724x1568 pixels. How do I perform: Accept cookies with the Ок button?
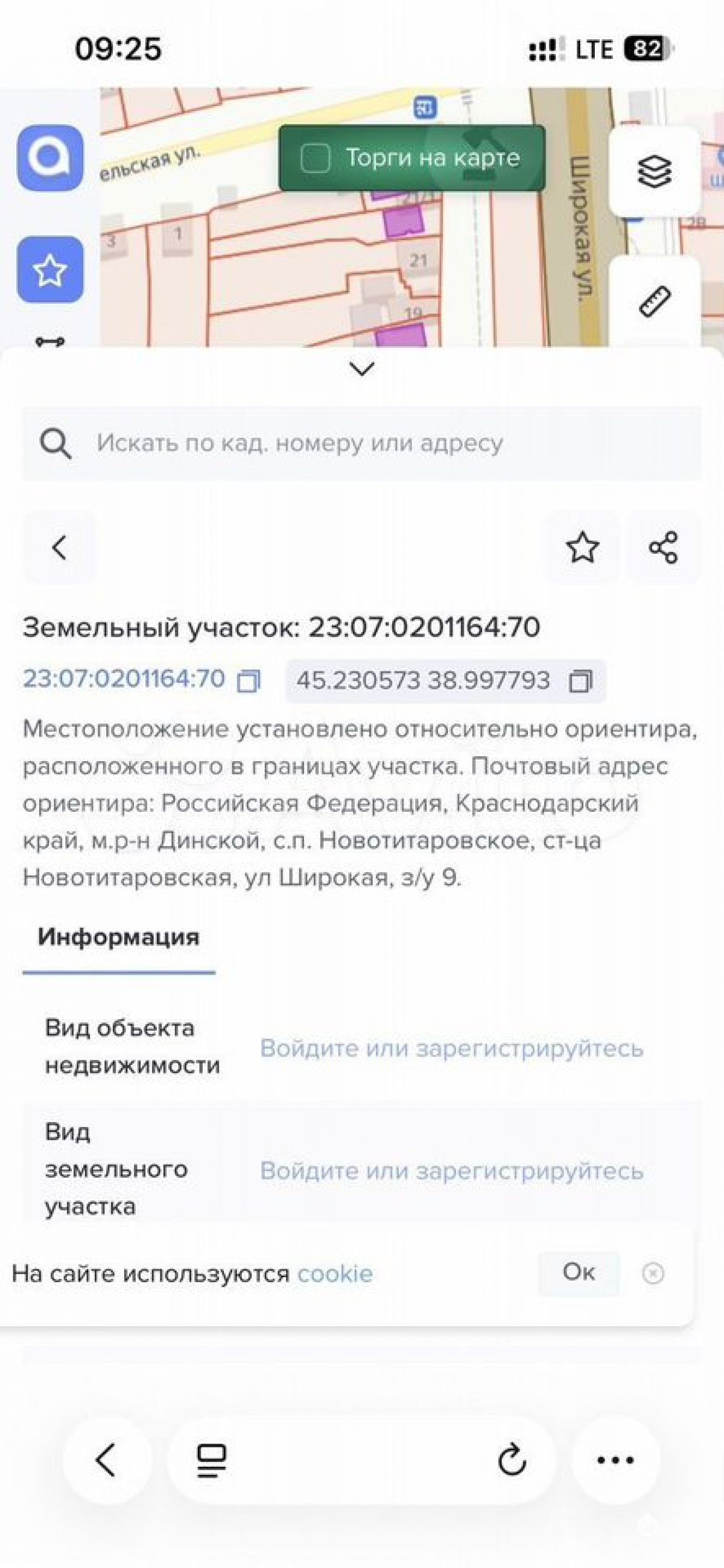(x=579, y=1272)
